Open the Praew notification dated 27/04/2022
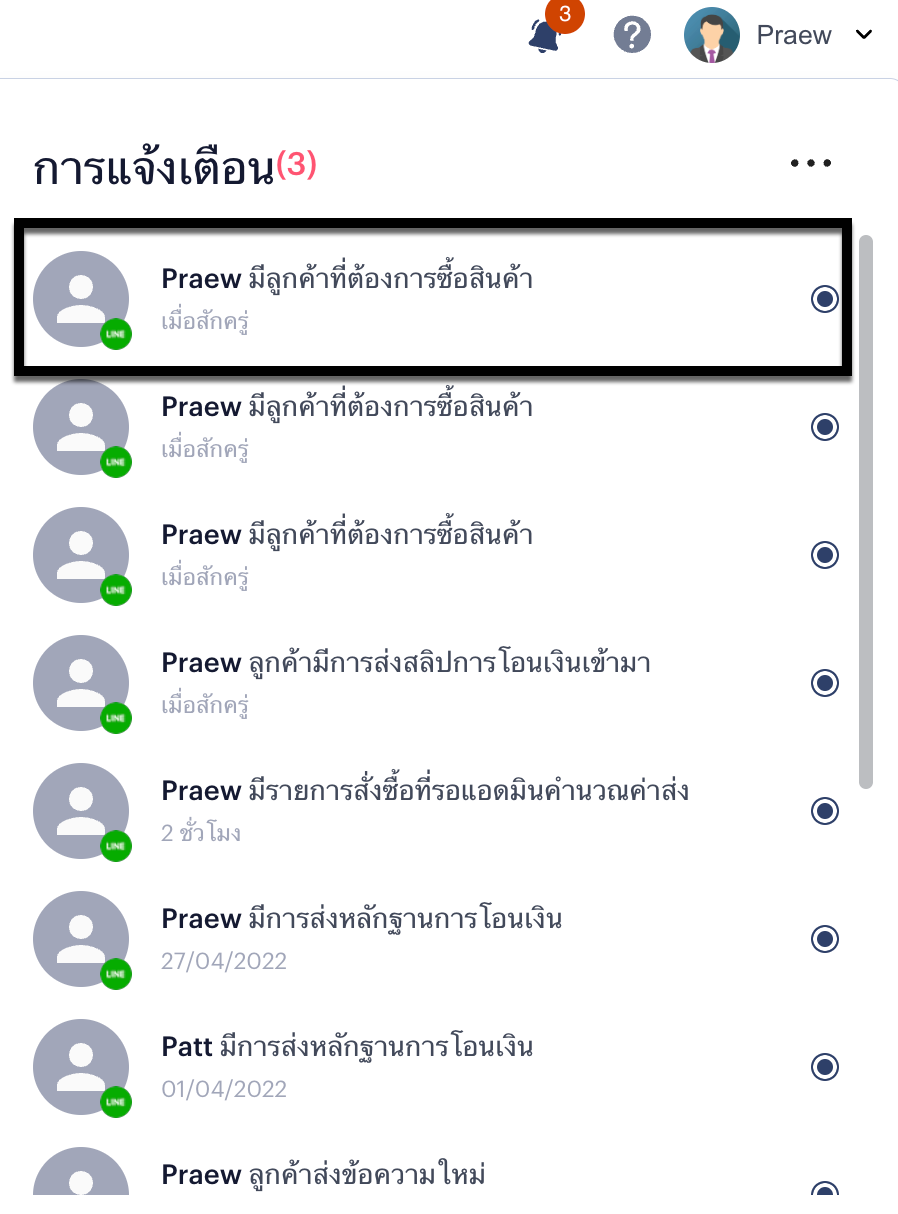This screenshot has height=1214, width=898. 360,938
